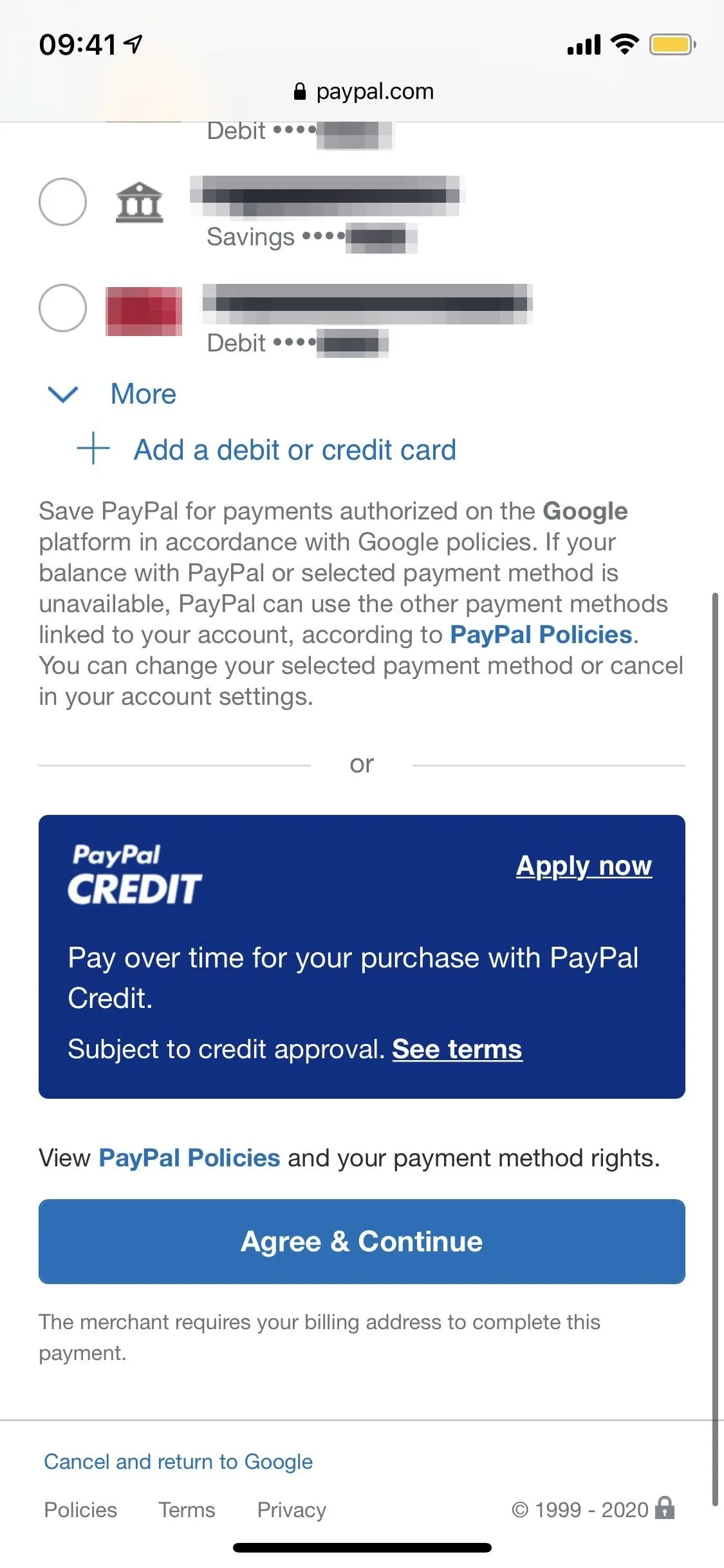Add a debit or credit card
Image resolution: width=724 pixels, height=1568 pixels.
[x=266, y=450]
